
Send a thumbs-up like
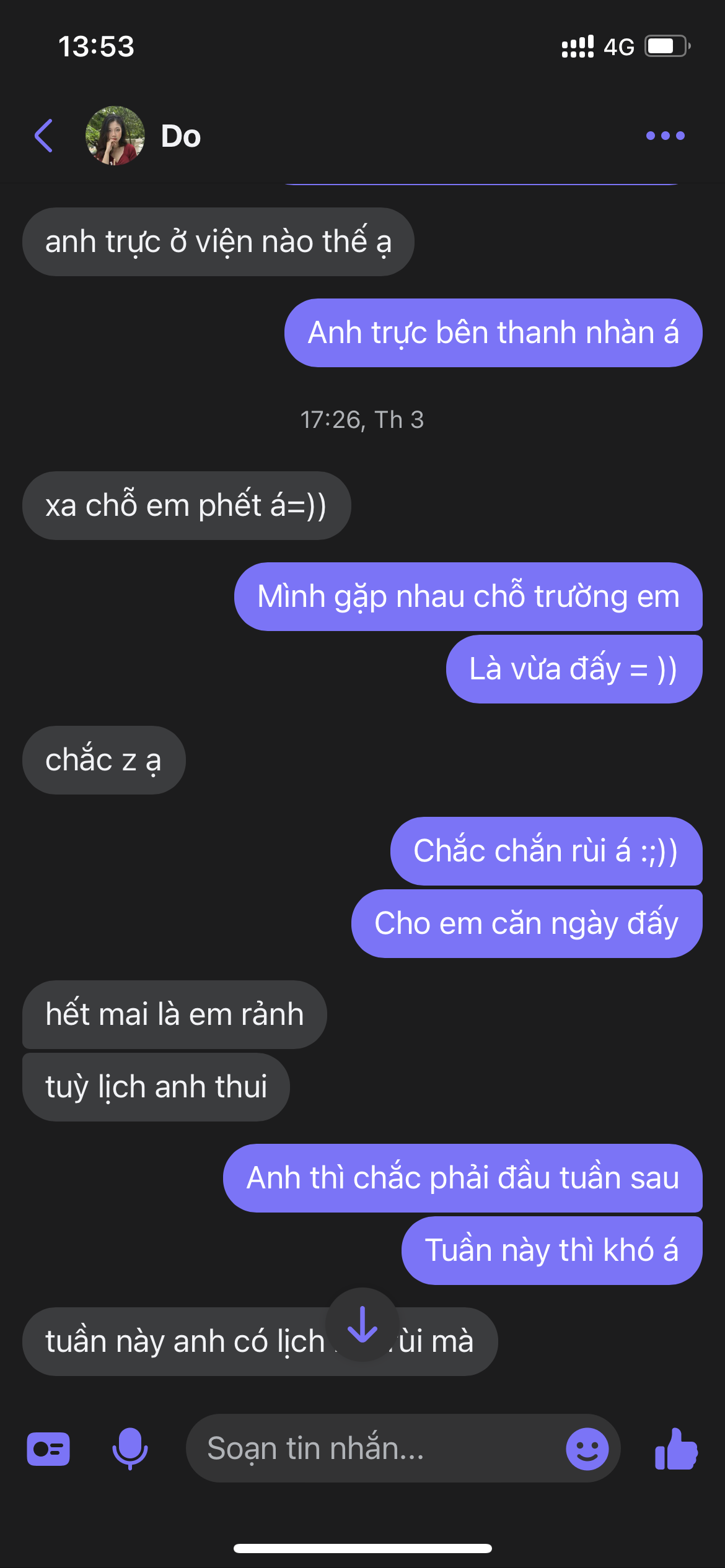(676, 1449)
